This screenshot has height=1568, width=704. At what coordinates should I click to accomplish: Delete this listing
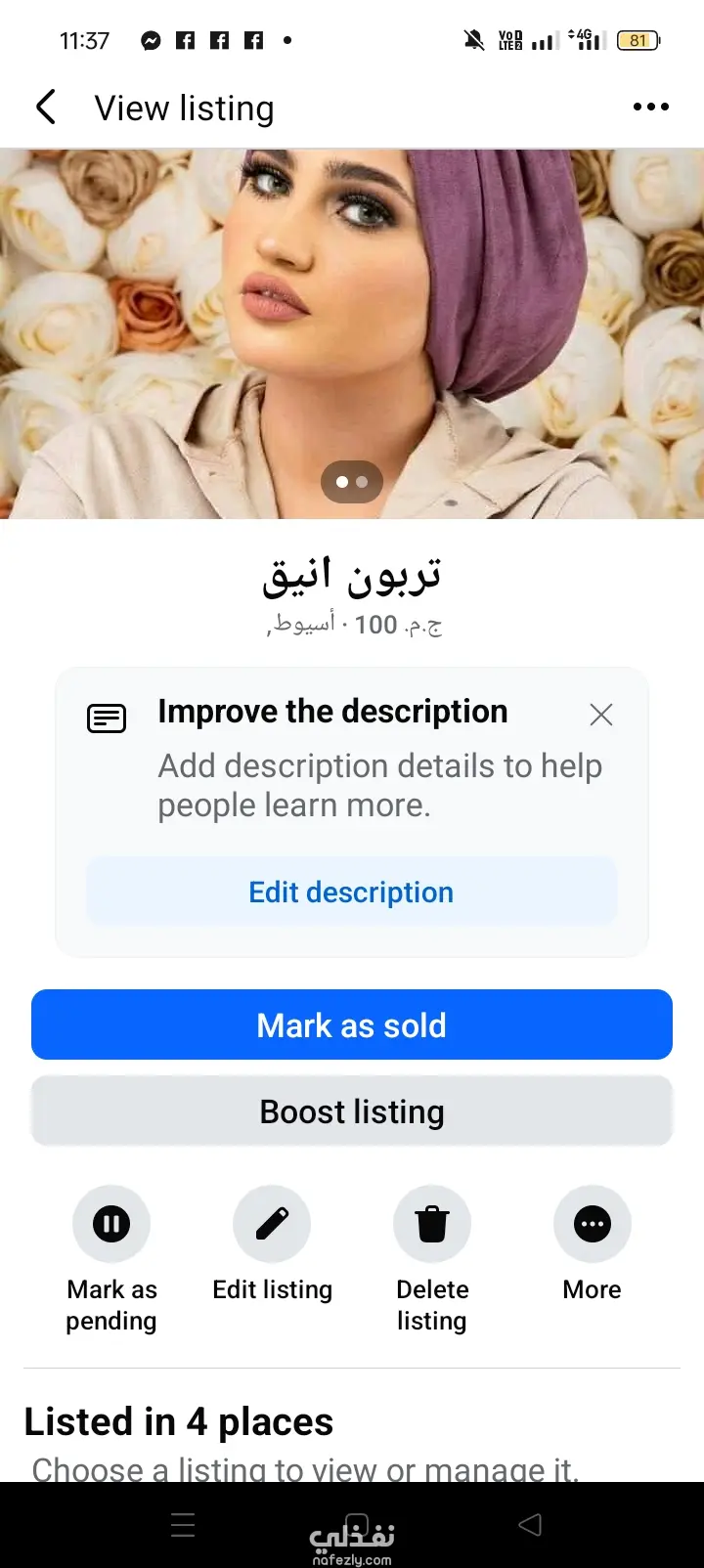coord(432,1225)
